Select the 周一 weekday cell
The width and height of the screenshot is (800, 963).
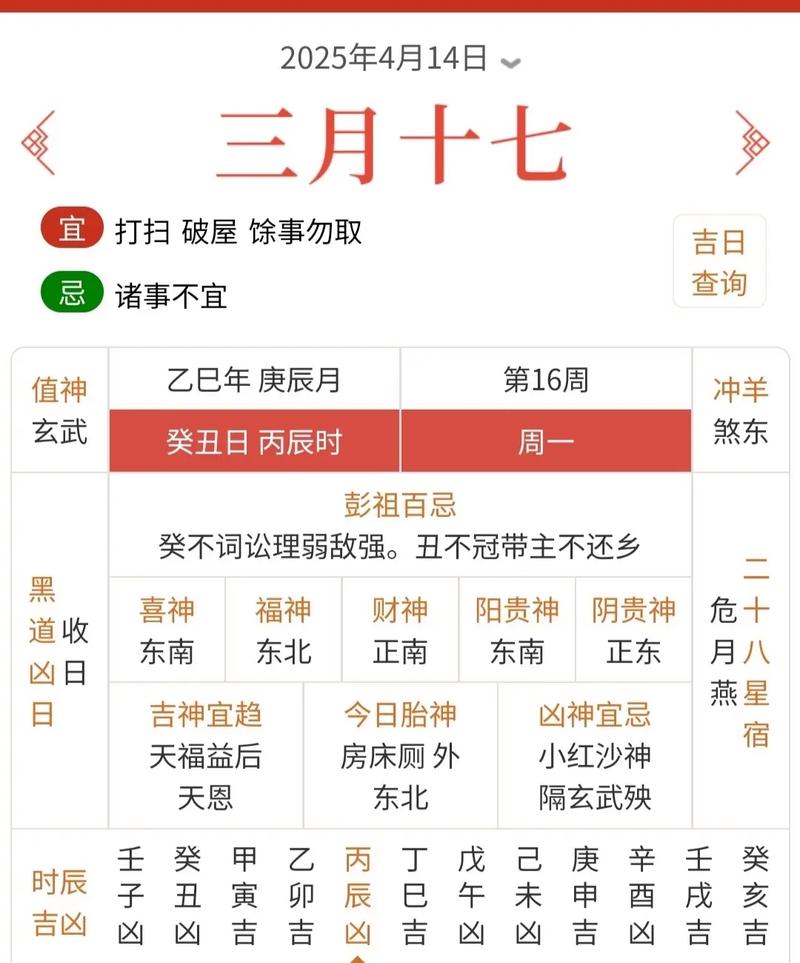pyautogui.click(x=547, y=440)
